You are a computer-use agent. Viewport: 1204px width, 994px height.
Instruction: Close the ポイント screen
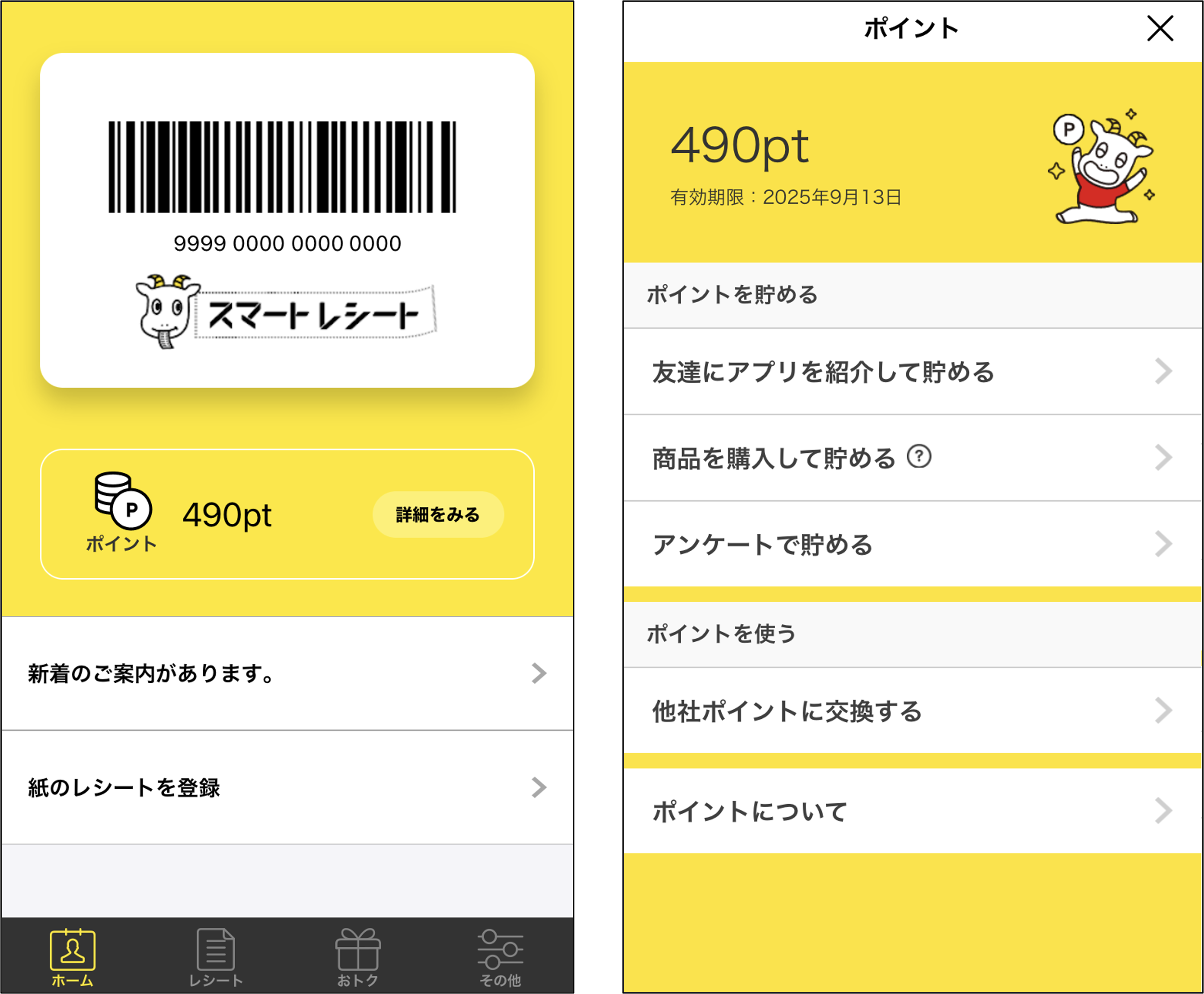[1160, 28]
